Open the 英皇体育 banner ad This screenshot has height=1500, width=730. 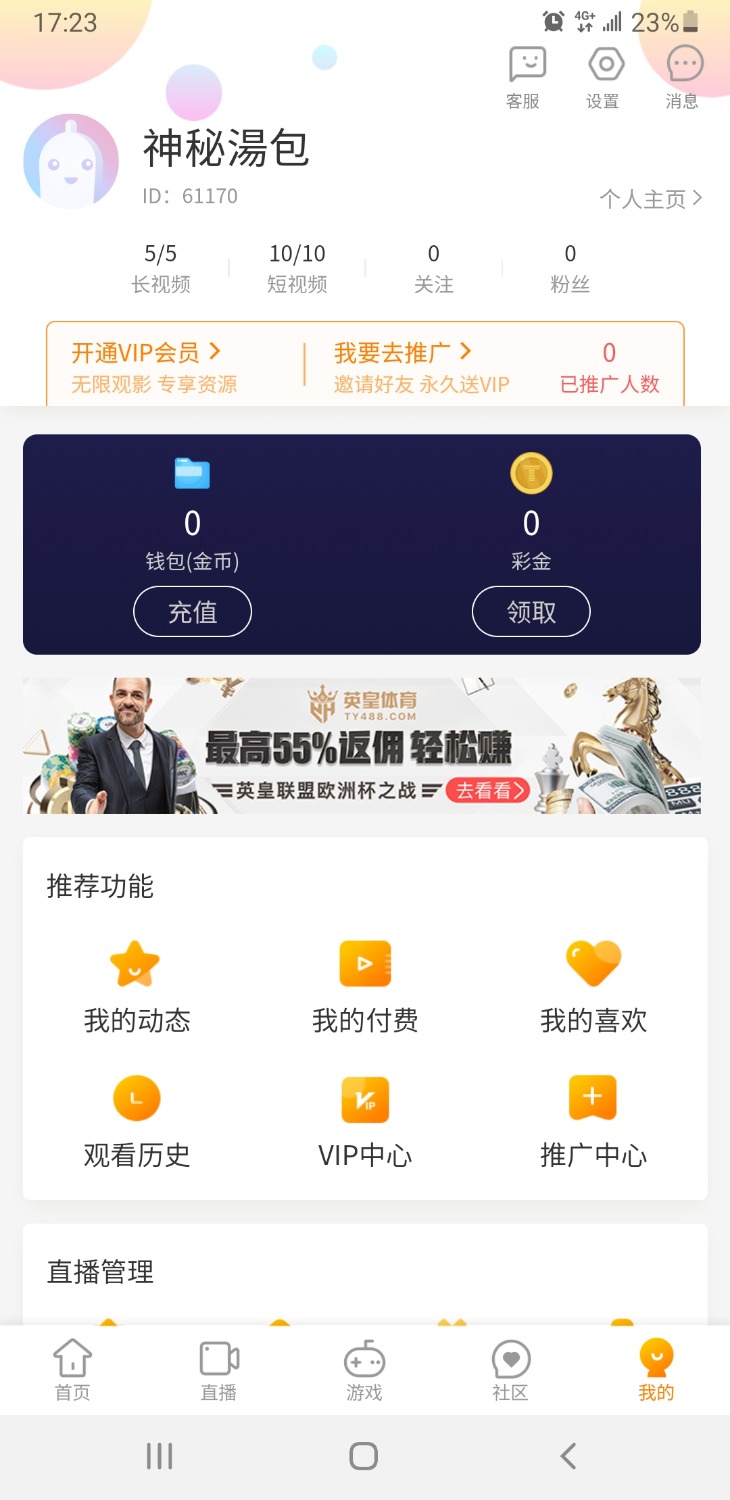pyautogui.click(x=362, y=745)
